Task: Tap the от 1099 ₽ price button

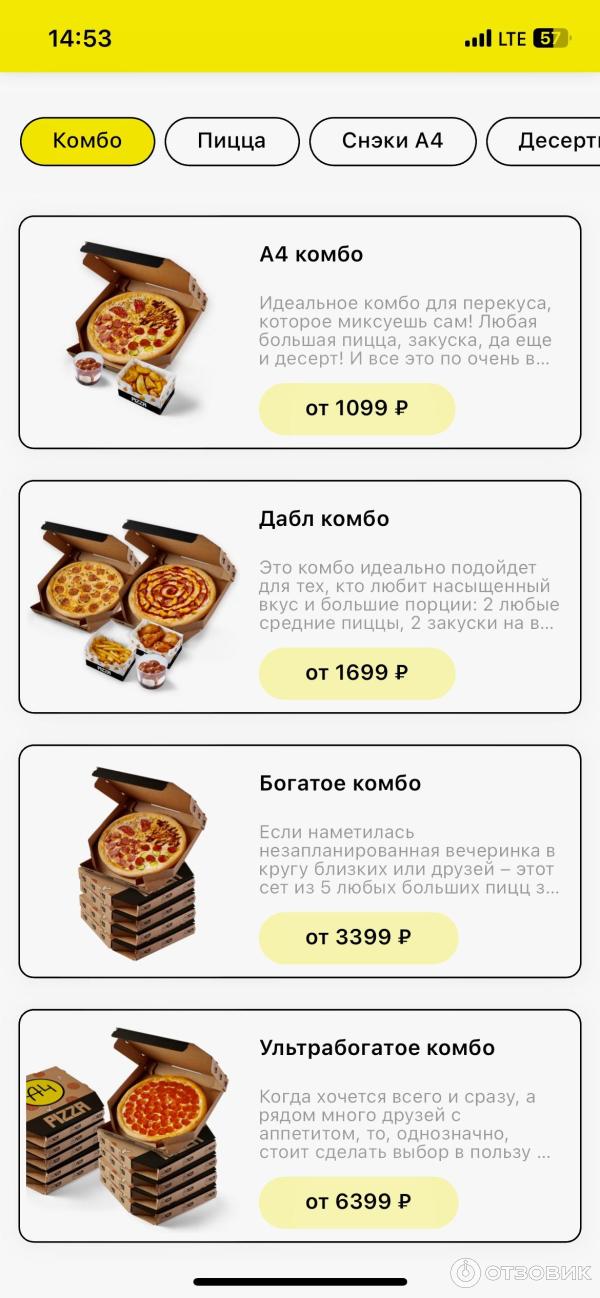Action: pyautogui.click(x=357, y=408)
